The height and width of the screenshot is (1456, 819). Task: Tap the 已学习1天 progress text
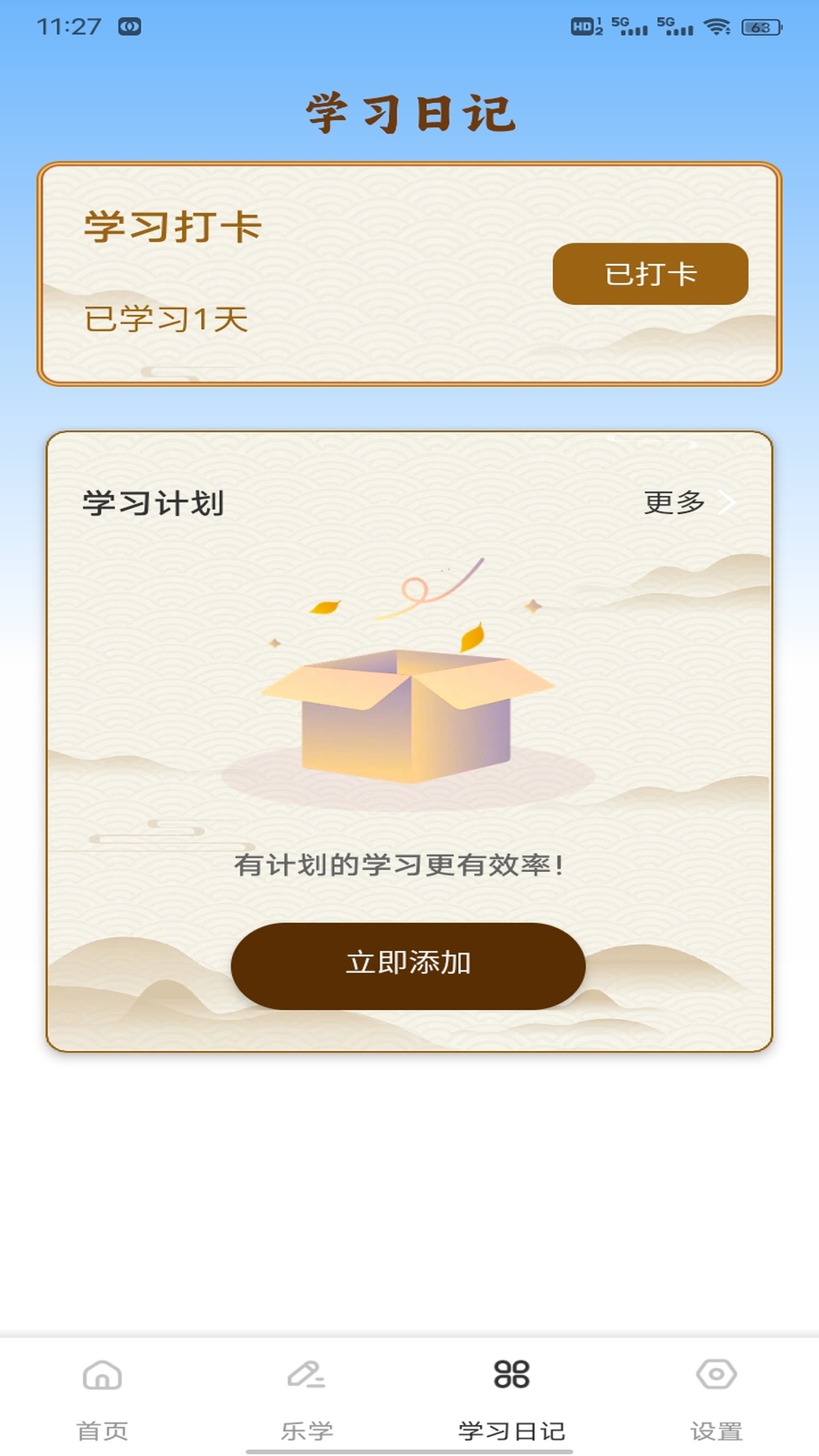[165, 321]
